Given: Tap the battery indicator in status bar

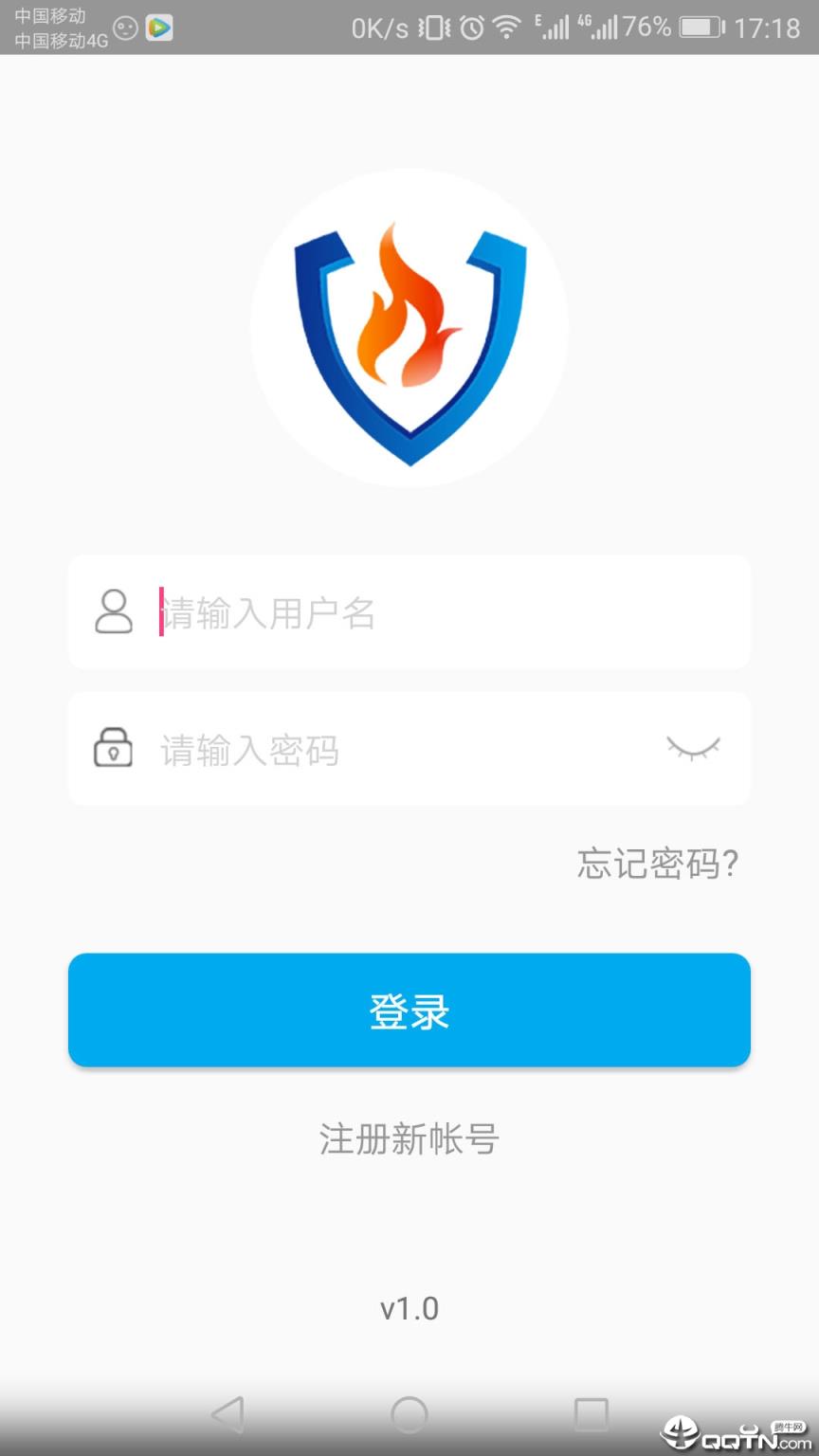Looking at the screenshot, I should click(700, 28).
